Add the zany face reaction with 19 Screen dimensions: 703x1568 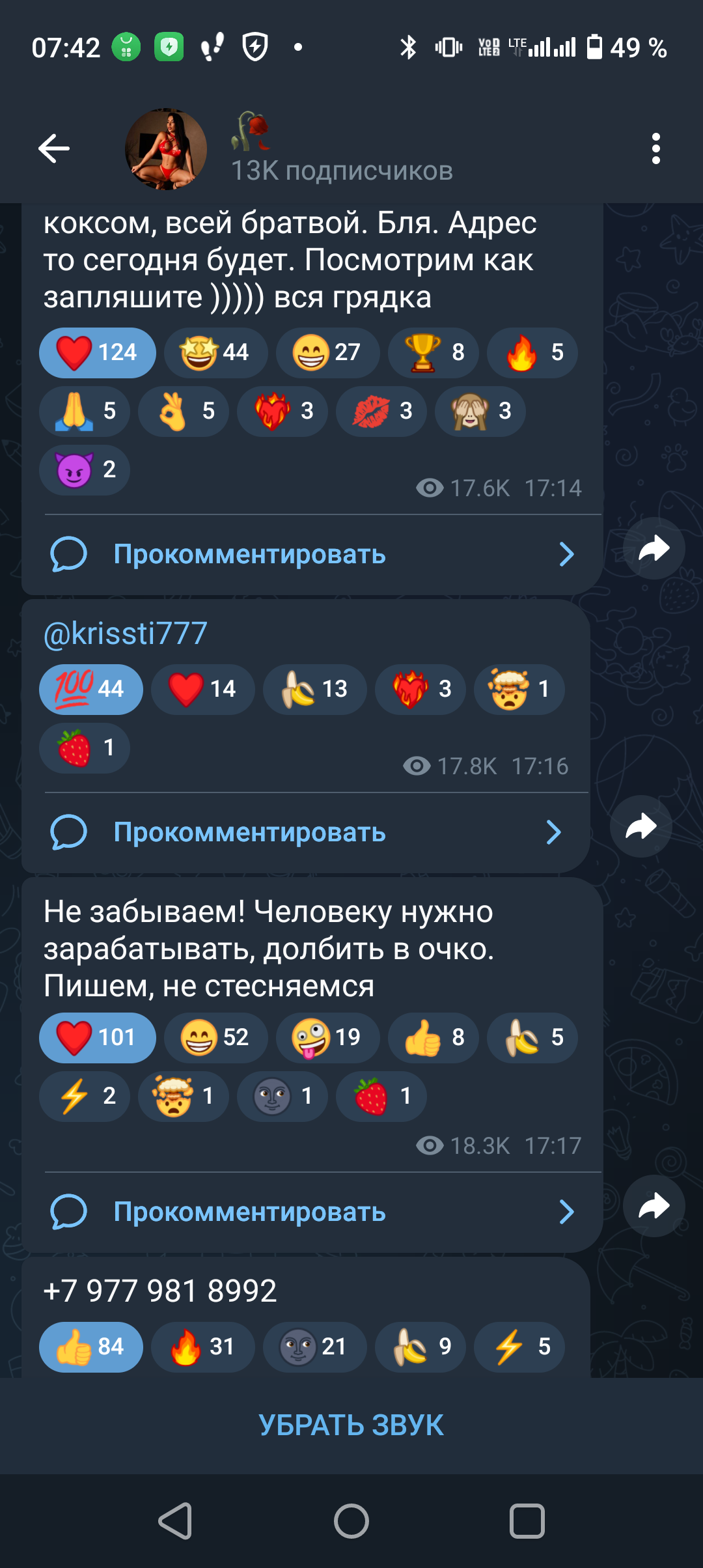(x=328, y=1037)
